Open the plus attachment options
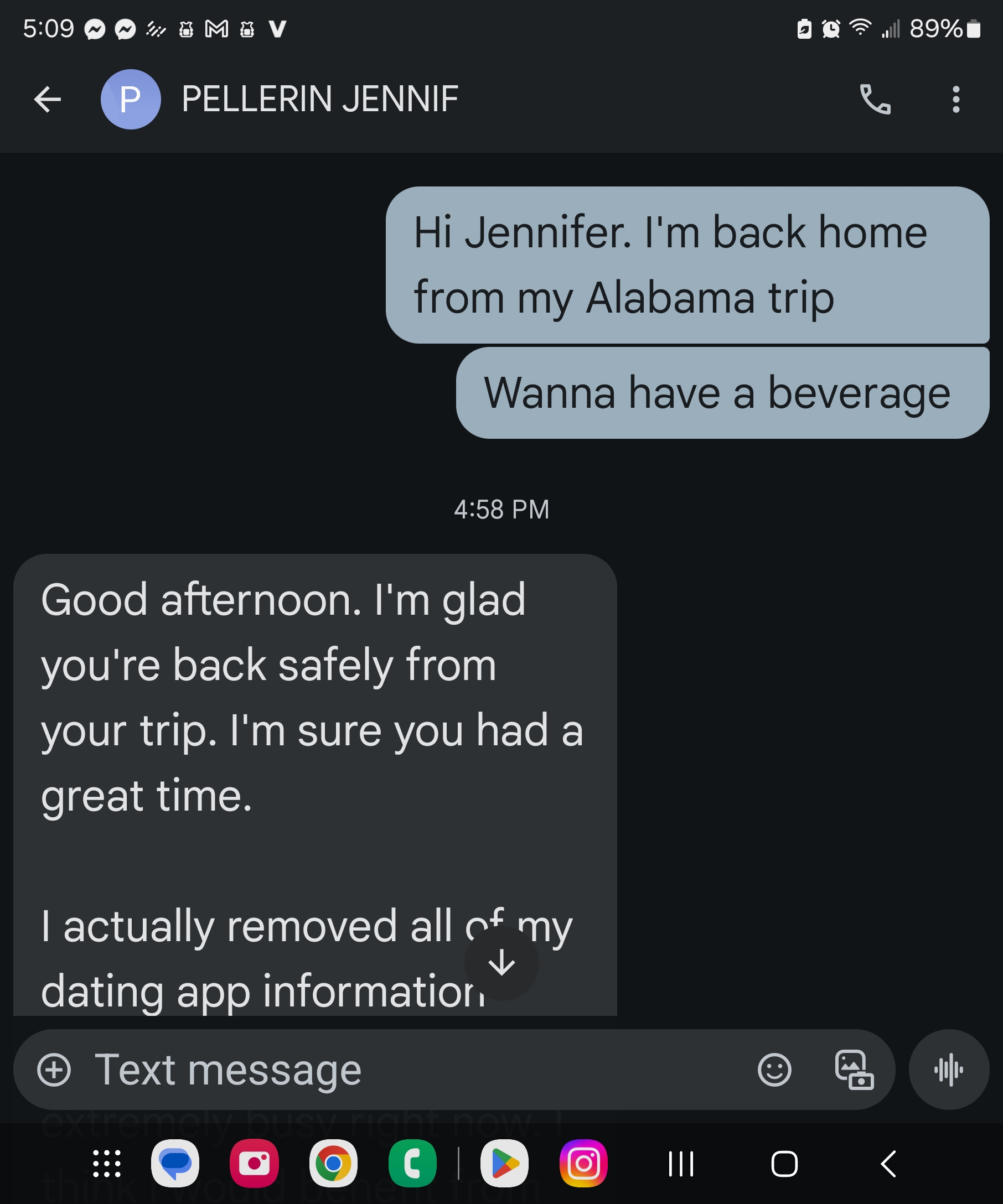Image resolution: width=1003 pixels, height=1204 pixels. click(x=54, y=1070)
